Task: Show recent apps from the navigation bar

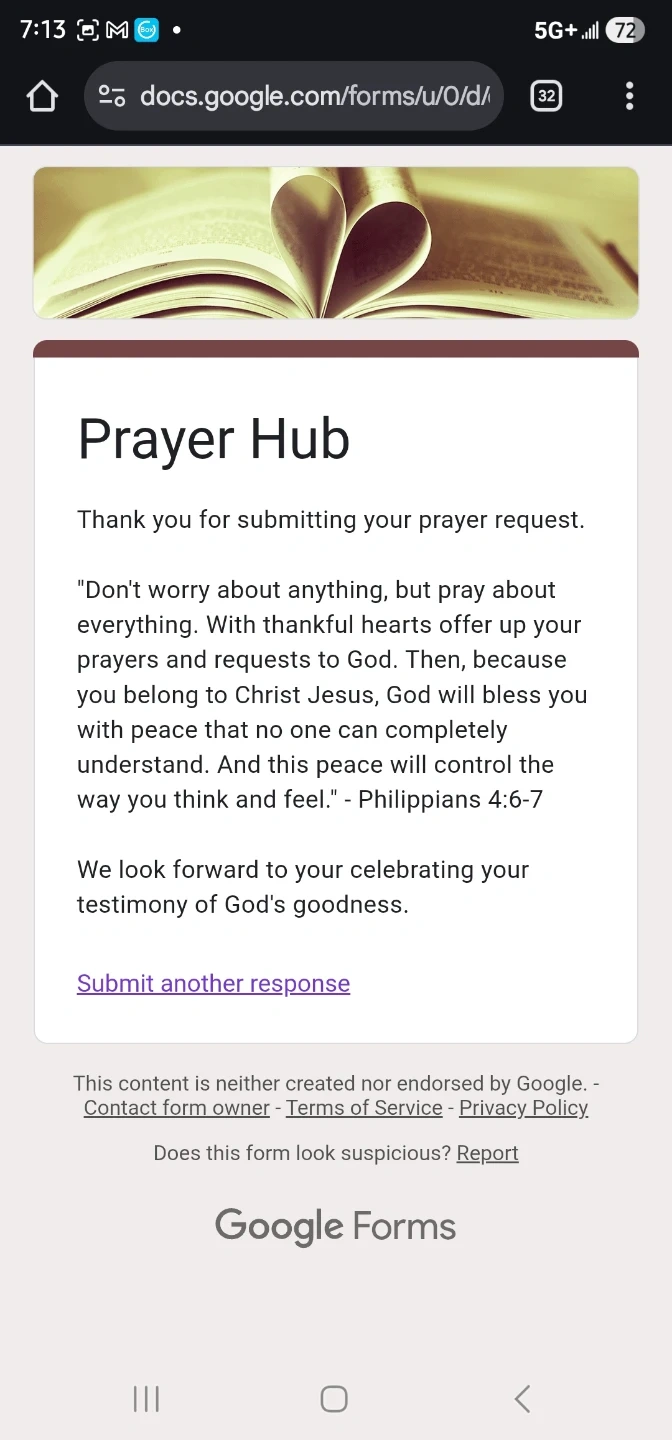Action: pyautogui.click(x=146, y=1399)
